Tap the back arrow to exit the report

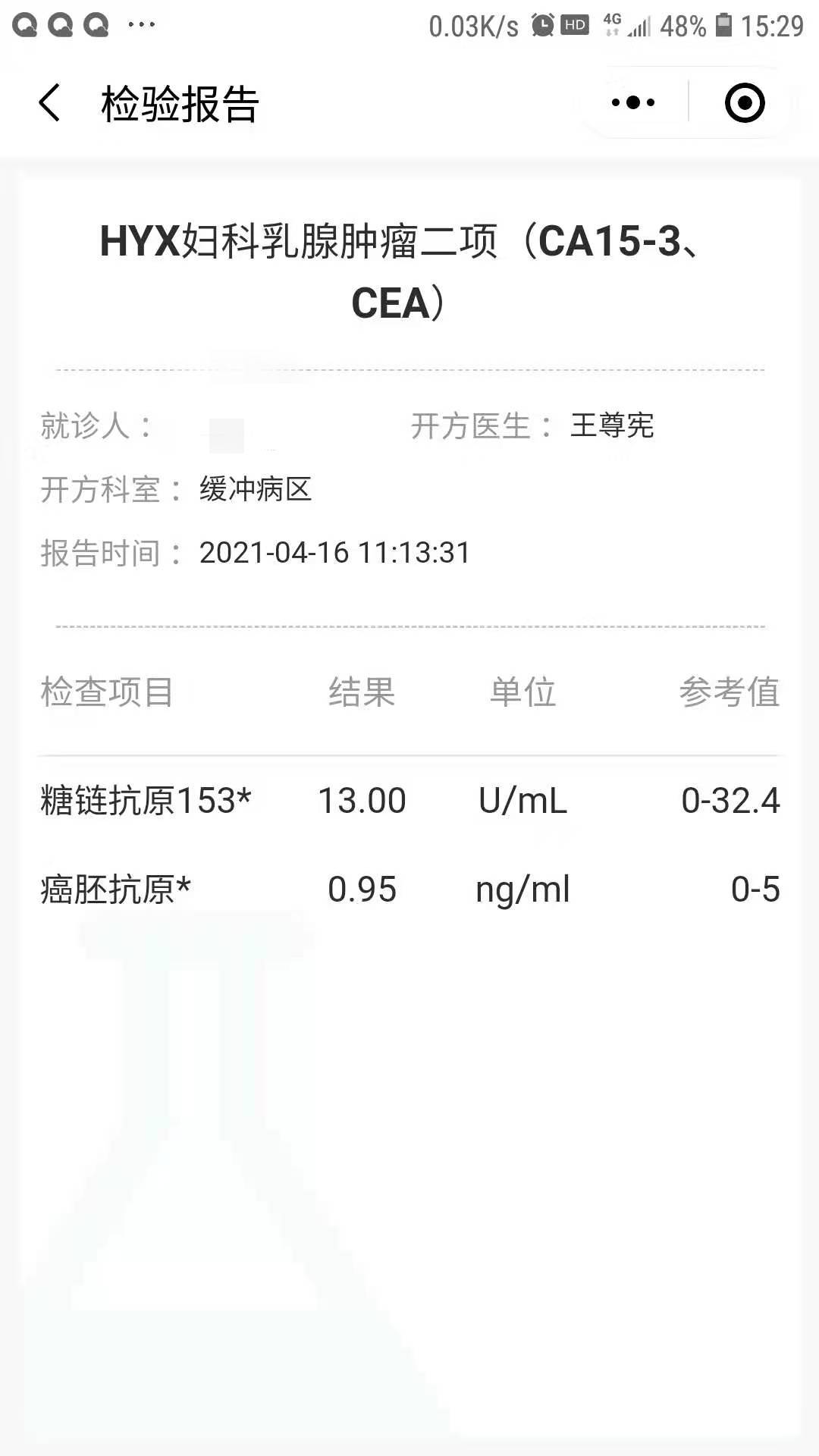pos(48,102)
